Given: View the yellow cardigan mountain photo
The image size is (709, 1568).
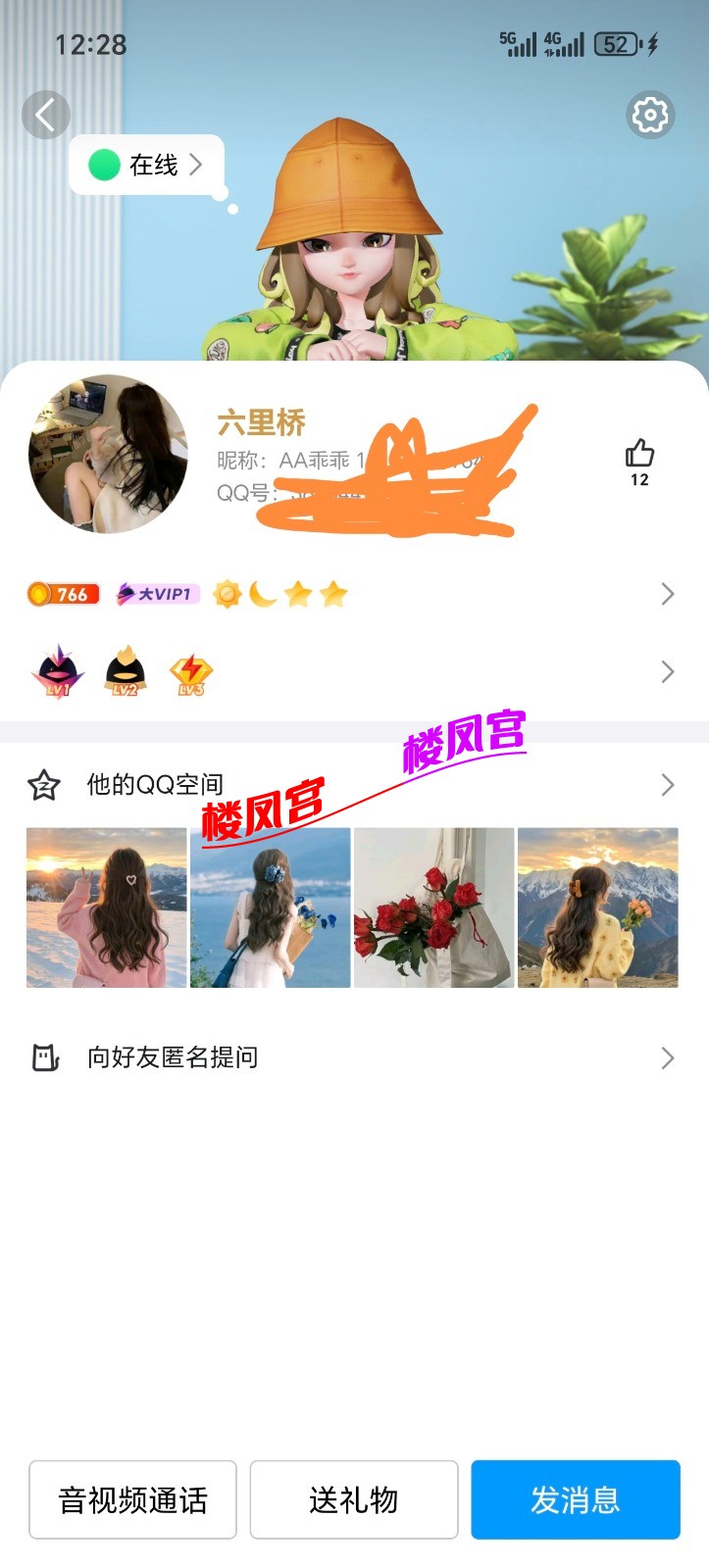Looking at the screenshot, I should (x=597, y=907).
